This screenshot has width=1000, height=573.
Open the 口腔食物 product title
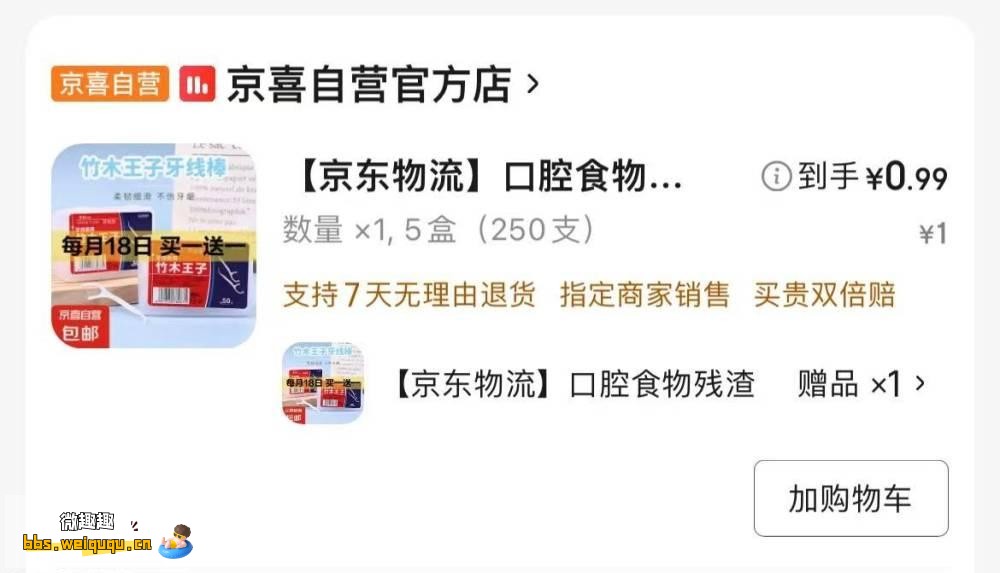point(490,179)
